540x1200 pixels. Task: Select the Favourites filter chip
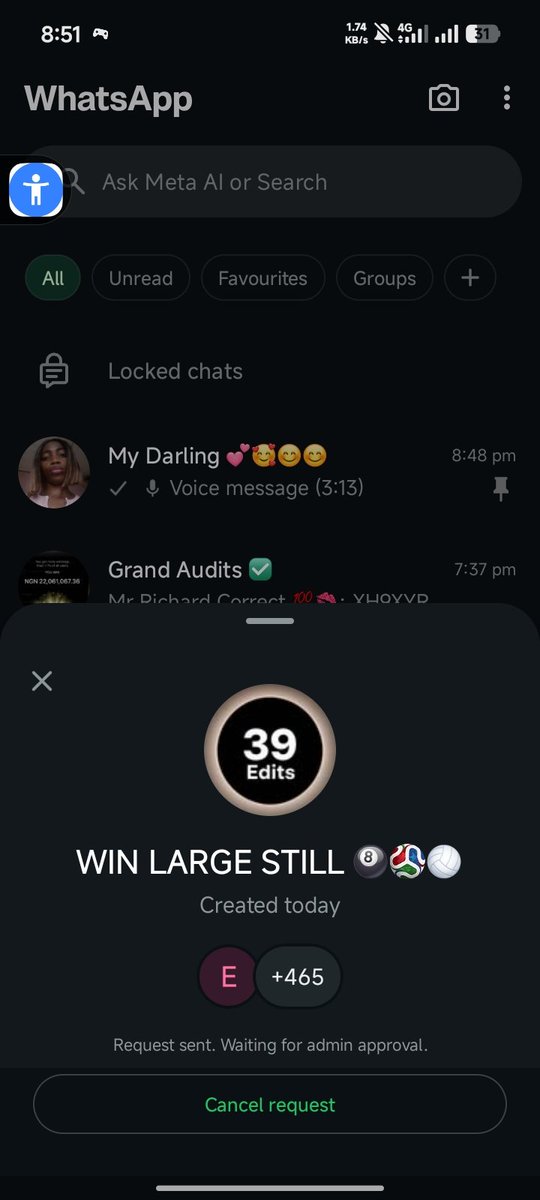pyautogui.click(x=263, y=278)
